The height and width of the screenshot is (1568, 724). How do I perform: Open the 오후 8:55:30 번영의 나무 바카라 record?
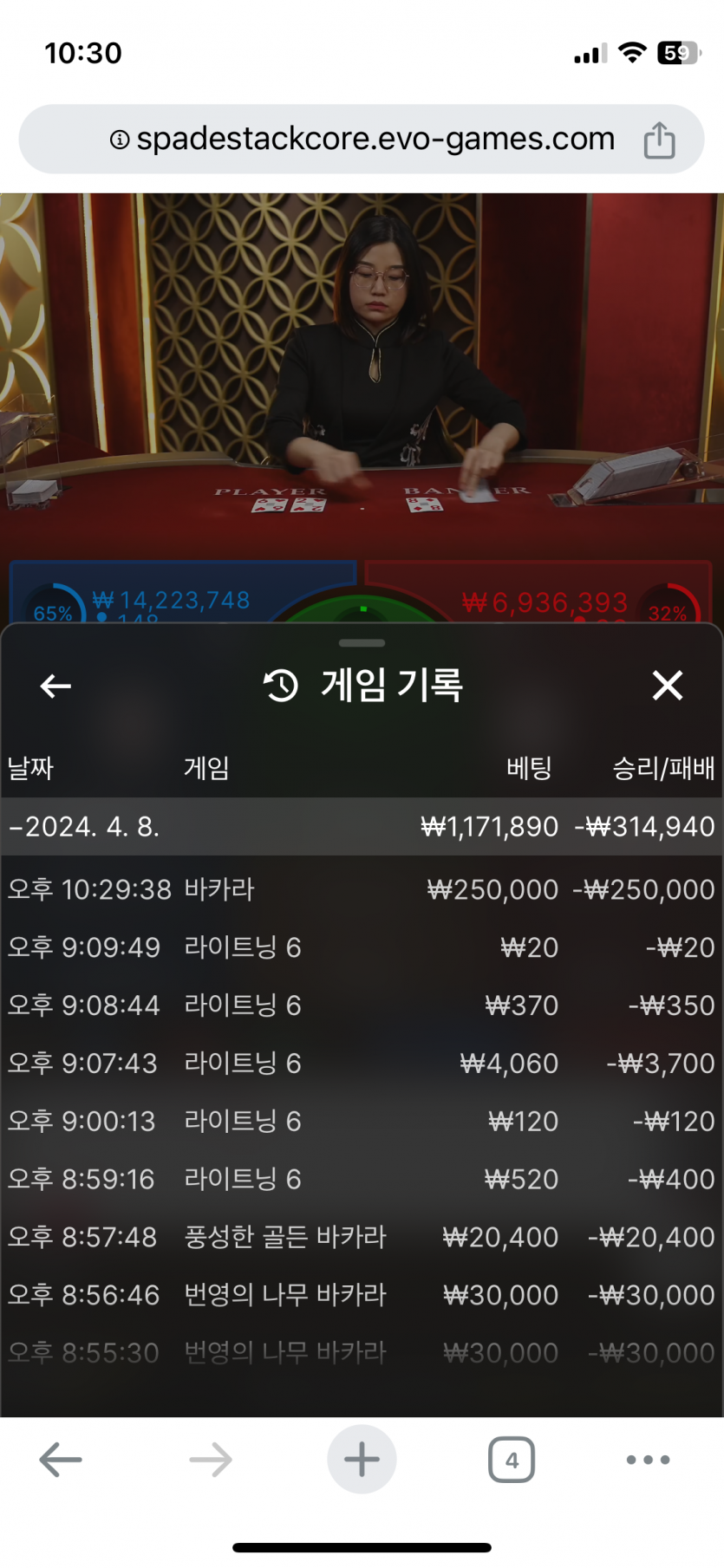tap(361, 1353)
